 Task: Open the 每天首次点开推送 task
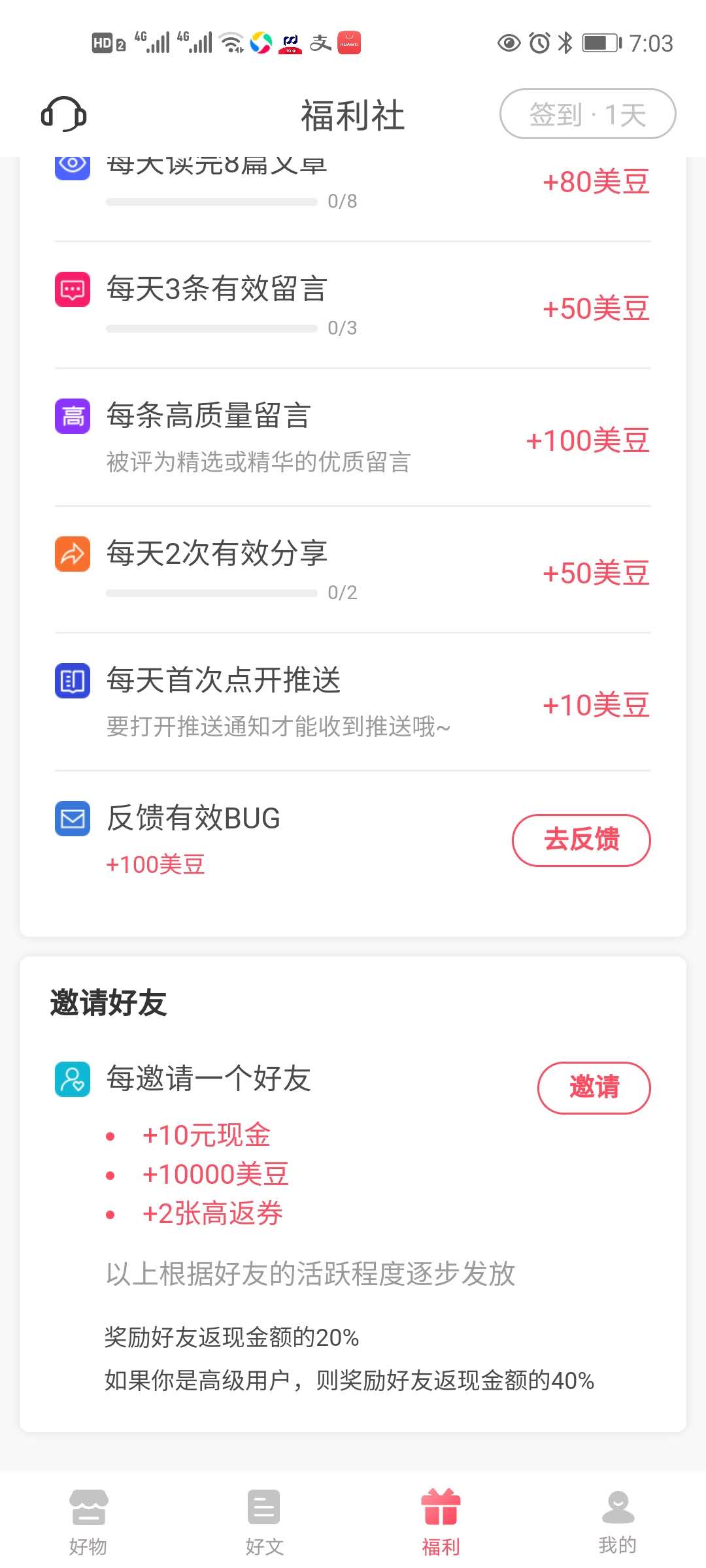353,702
